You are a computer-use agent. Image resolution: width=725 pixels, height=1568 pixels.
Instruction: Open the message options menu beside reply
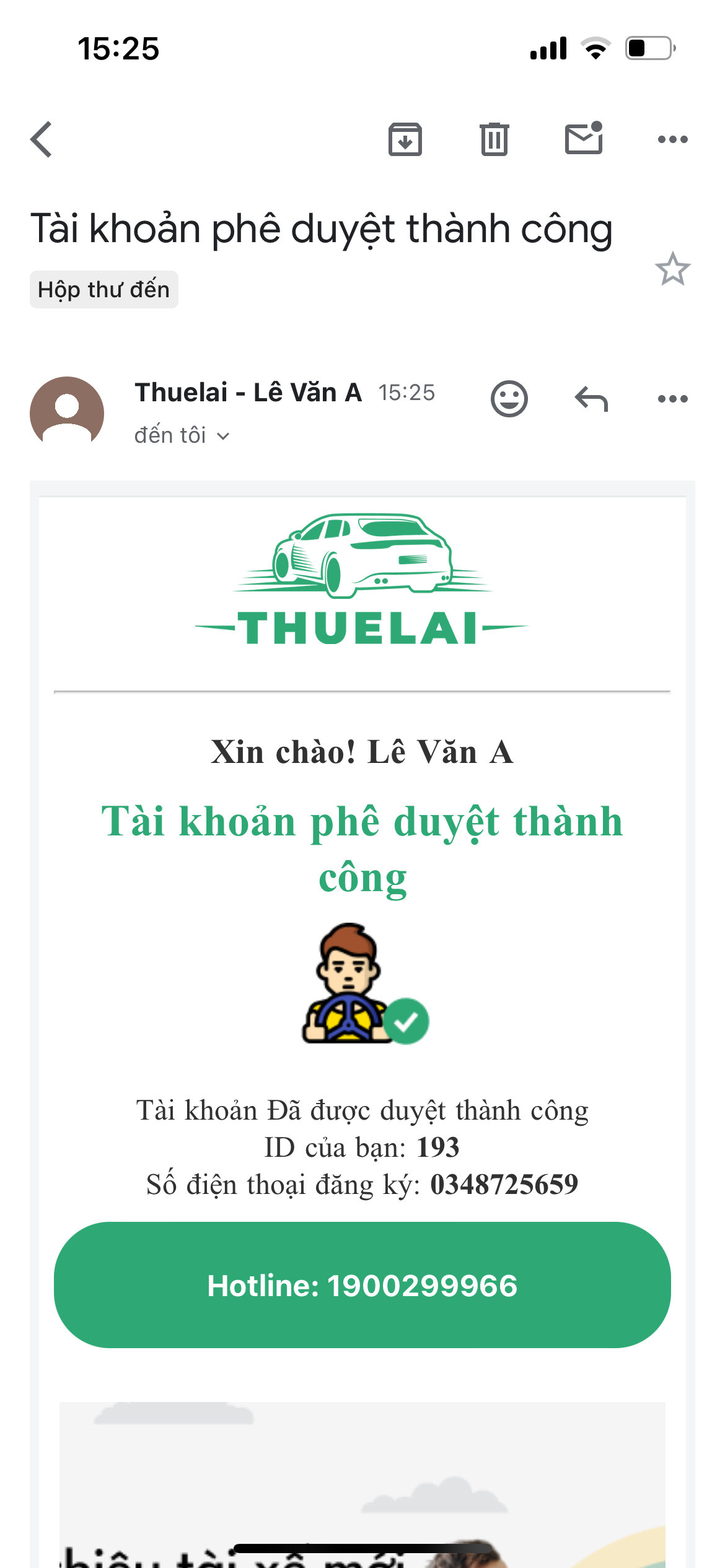[x=672, y=399]
